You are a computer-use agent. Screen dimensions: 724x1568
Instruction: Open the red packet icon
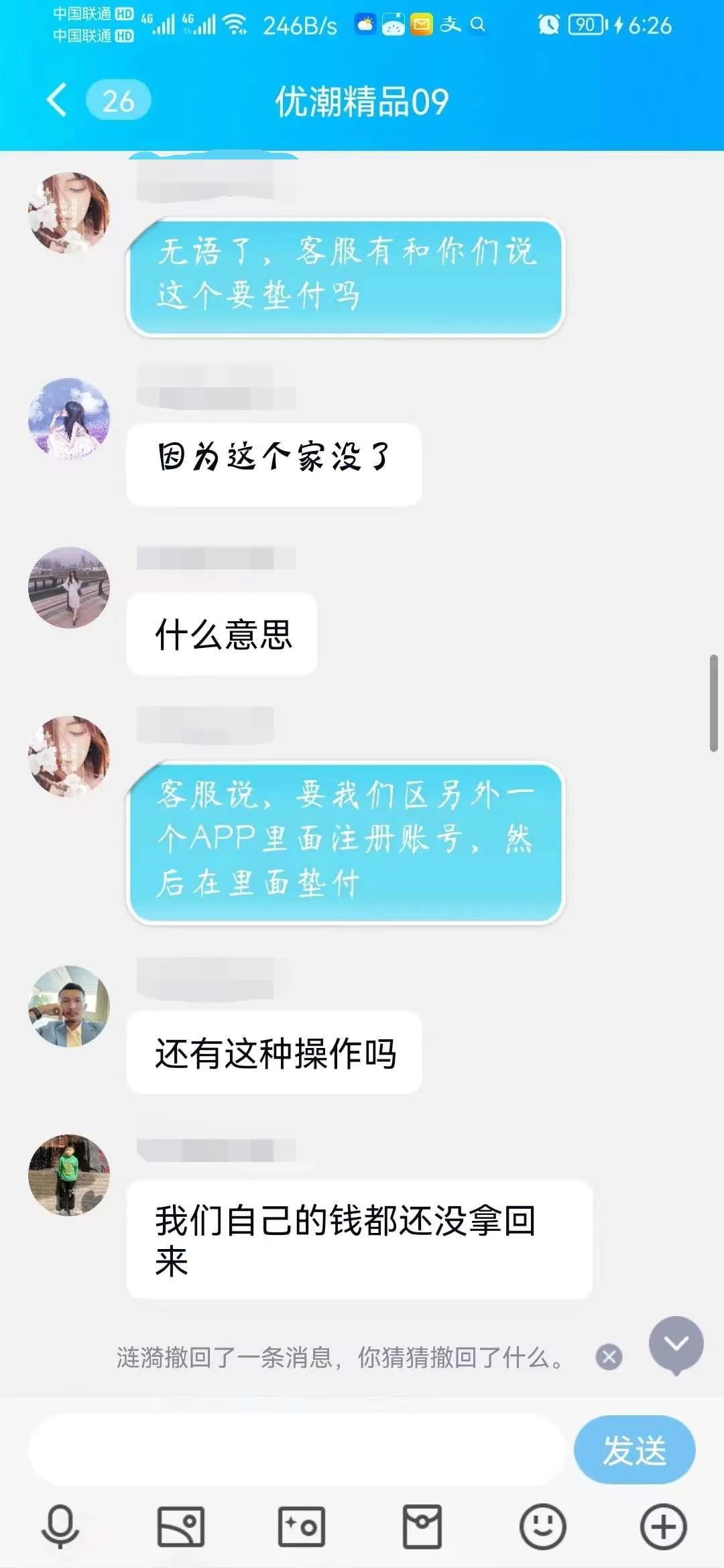coord(422,1526)
